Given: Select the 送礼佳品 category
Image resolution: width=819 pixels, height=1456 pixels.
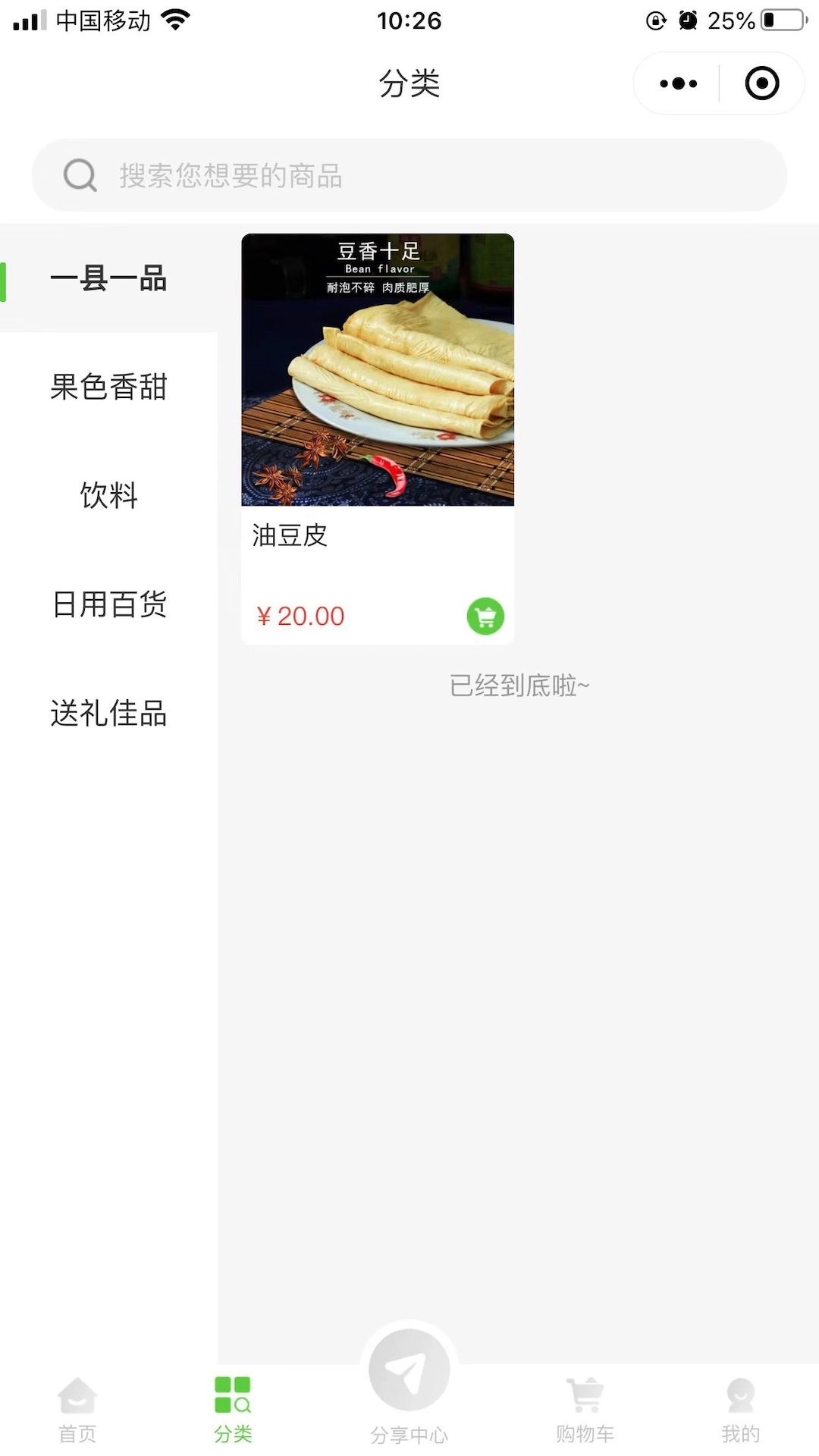Looking at the screenshot, I should [108, 714].
